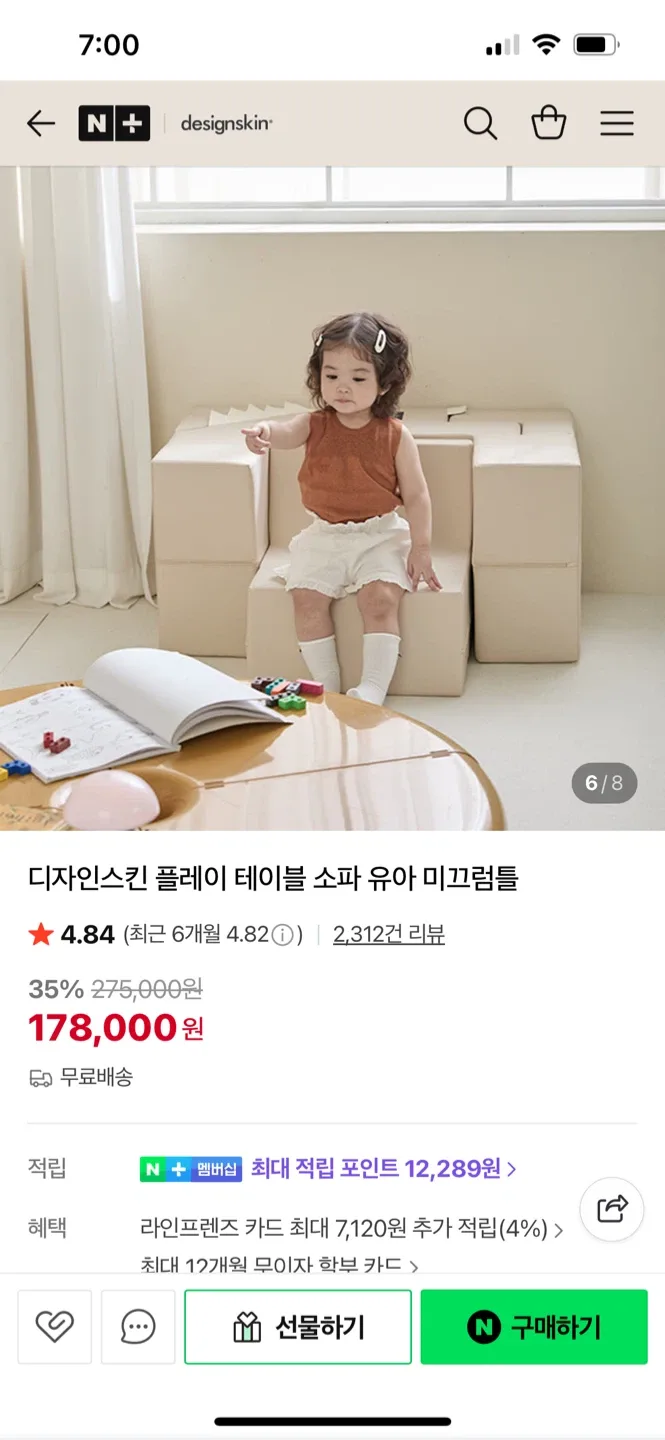The image size is (665, 1440).
Task: Search for products with the magnifier icon
Action: tap(480, 124)
